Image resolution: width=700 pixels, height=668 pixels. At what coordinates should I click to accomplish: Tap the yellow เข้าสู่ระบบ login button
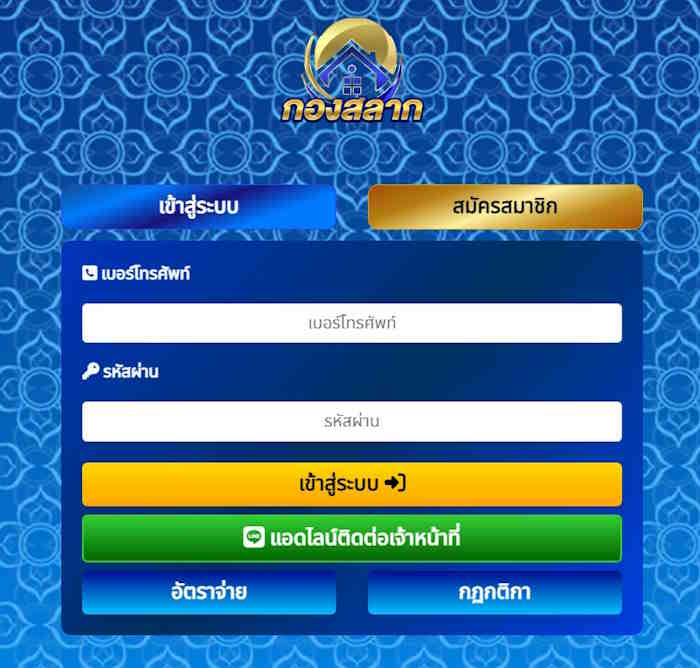tap(352, 484)
